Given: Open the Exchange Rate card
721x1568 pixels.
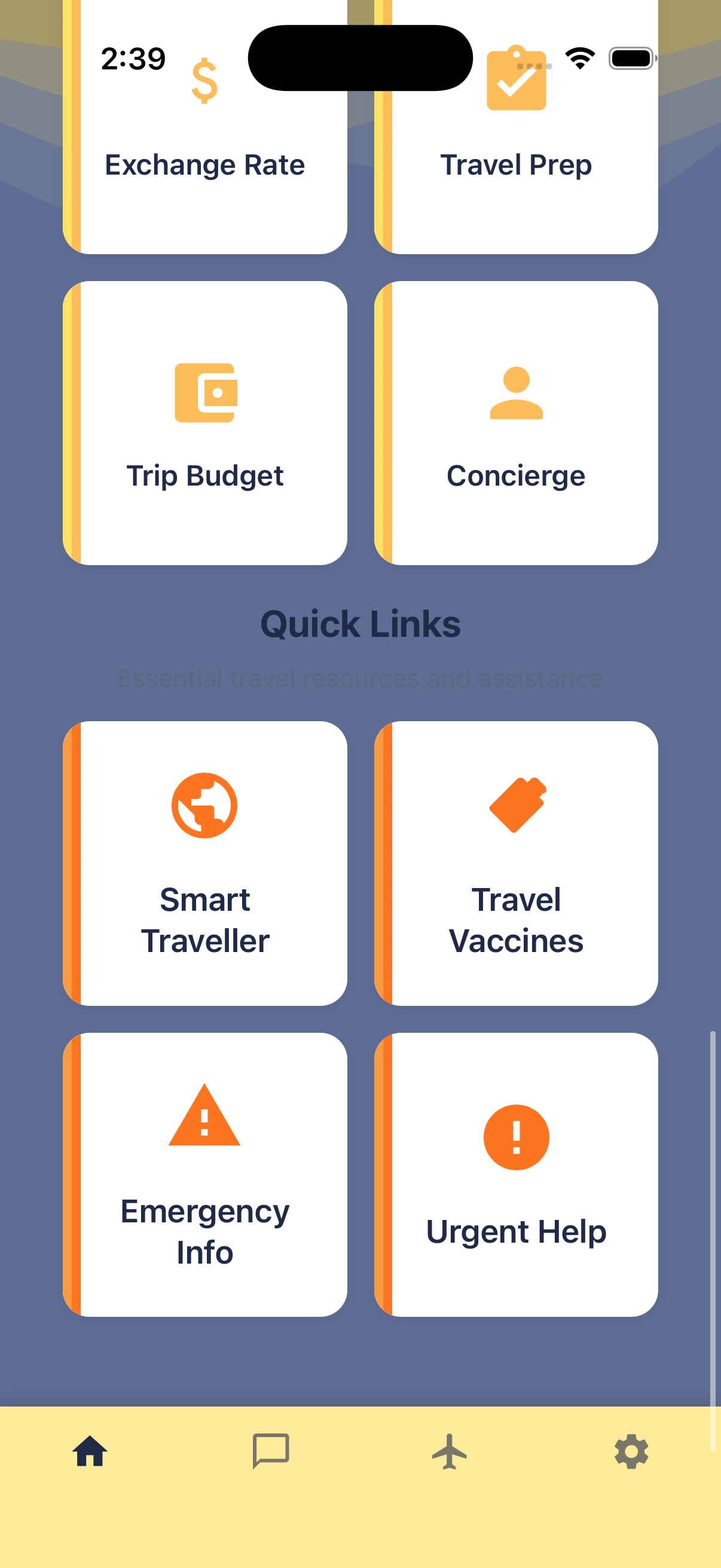Looking at the screenshot, I should coord(204,134).
